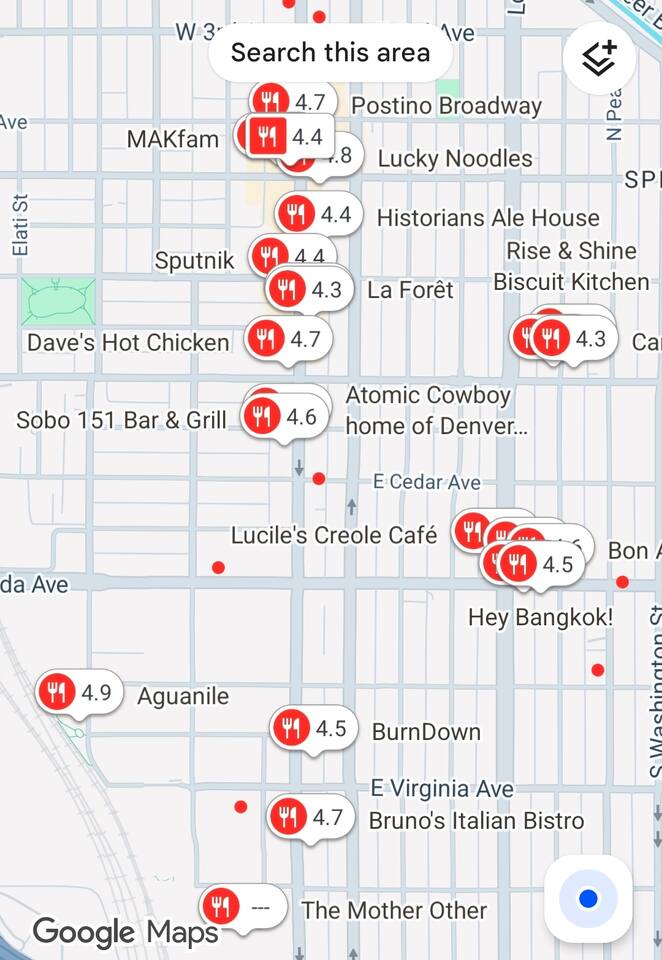Screen dimensions: 662x960
Task: Tap the Search this area button
Action: 330,53
